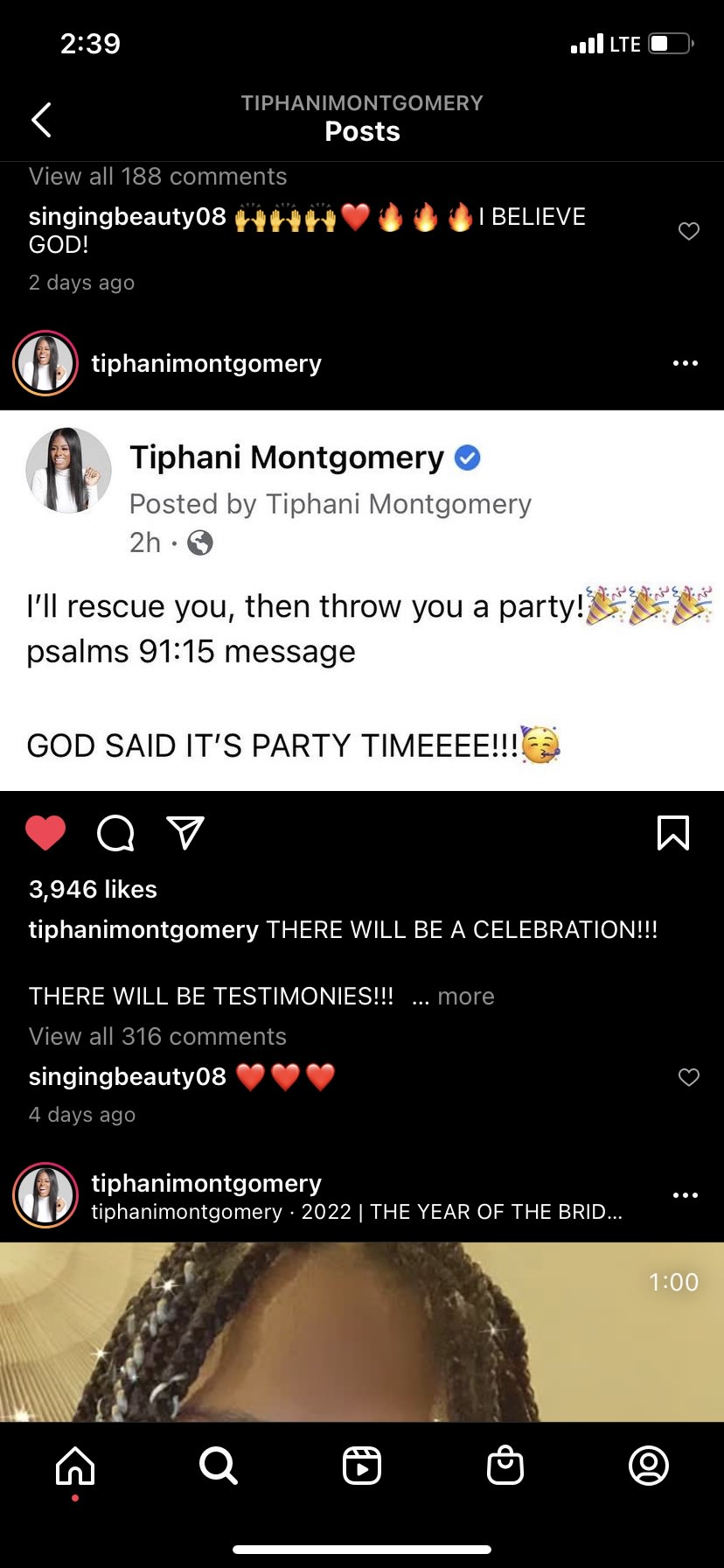
Task: Open the braids video post
Action: pyautogui.click(x=362, y=1332)
